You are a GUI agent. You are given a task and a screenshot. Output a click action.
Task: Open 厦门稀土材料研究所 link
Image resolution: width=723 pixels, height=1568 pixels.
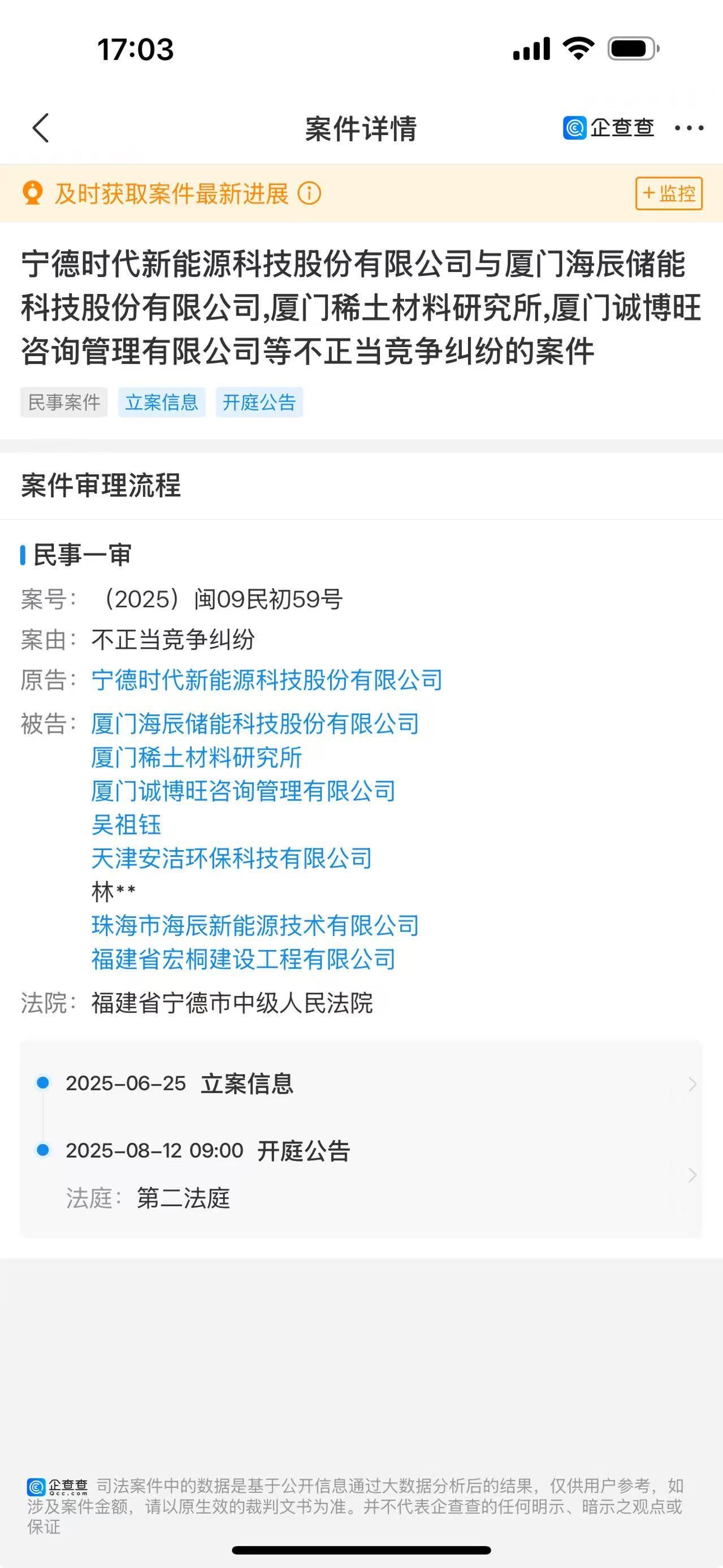click(x=197, y=758)
